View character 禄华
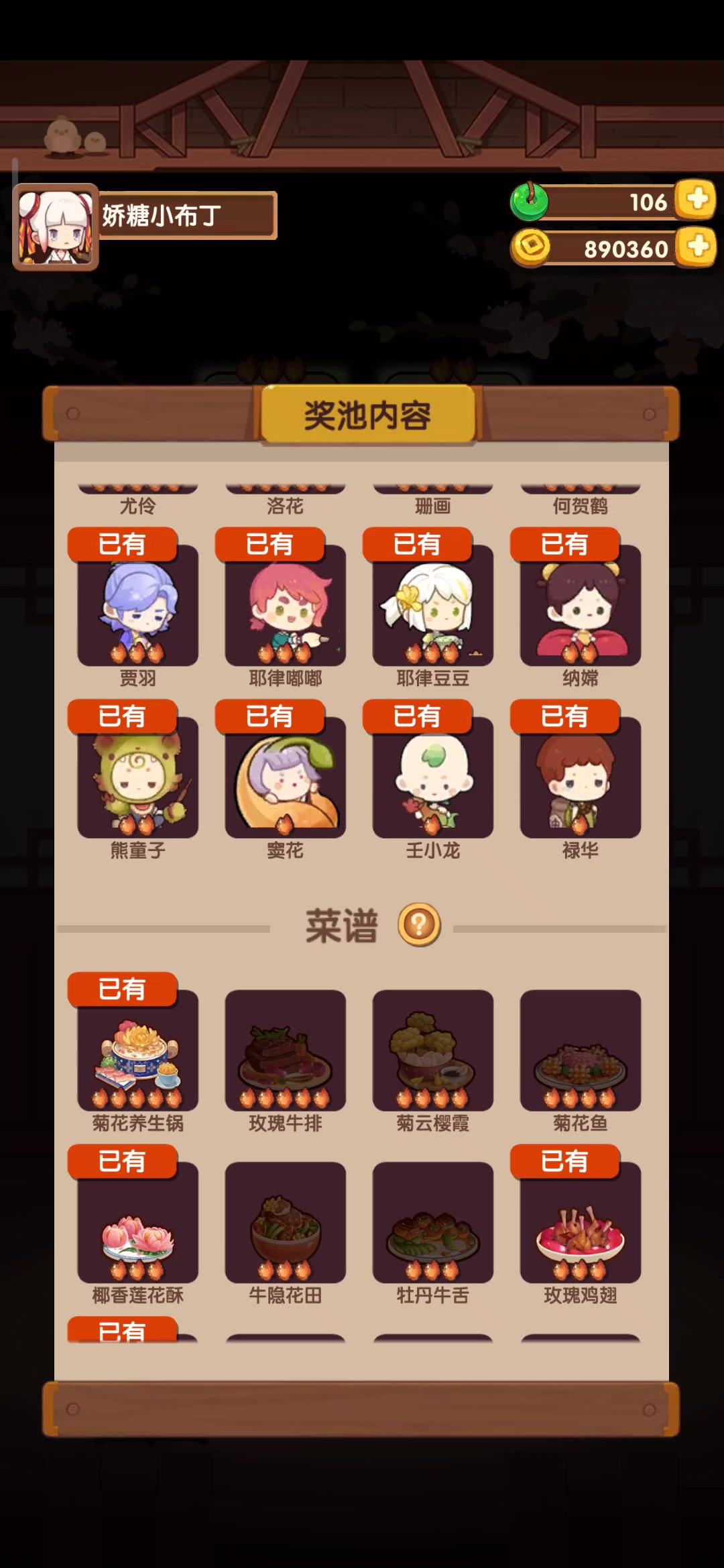The width and height of the screenshot is (724, 1568). [x=581, y=777]
